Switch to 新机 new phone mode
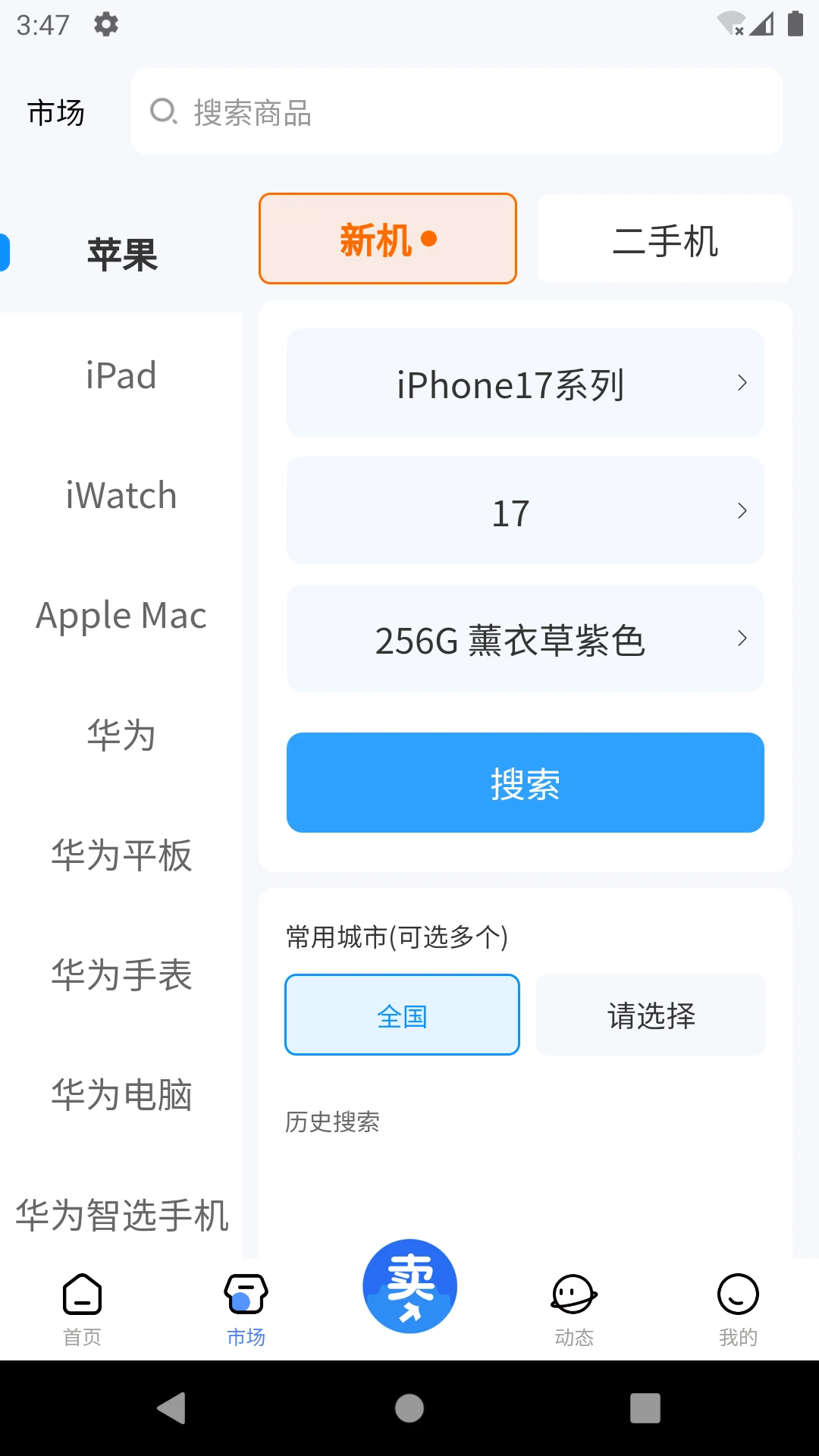Screen dimensions: 819x1456 coord(388,238)
